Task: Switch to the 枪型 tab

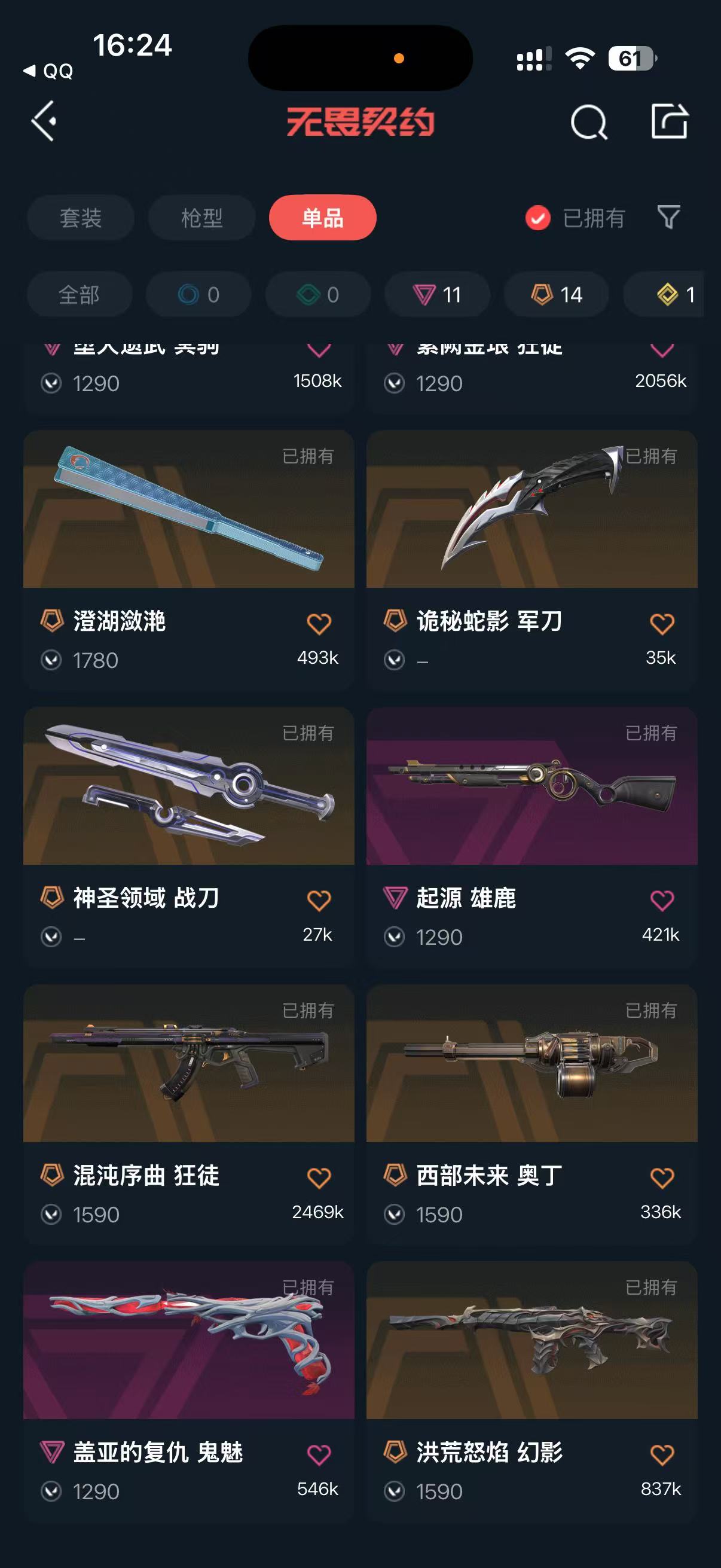Action: [x=201, y=218]
